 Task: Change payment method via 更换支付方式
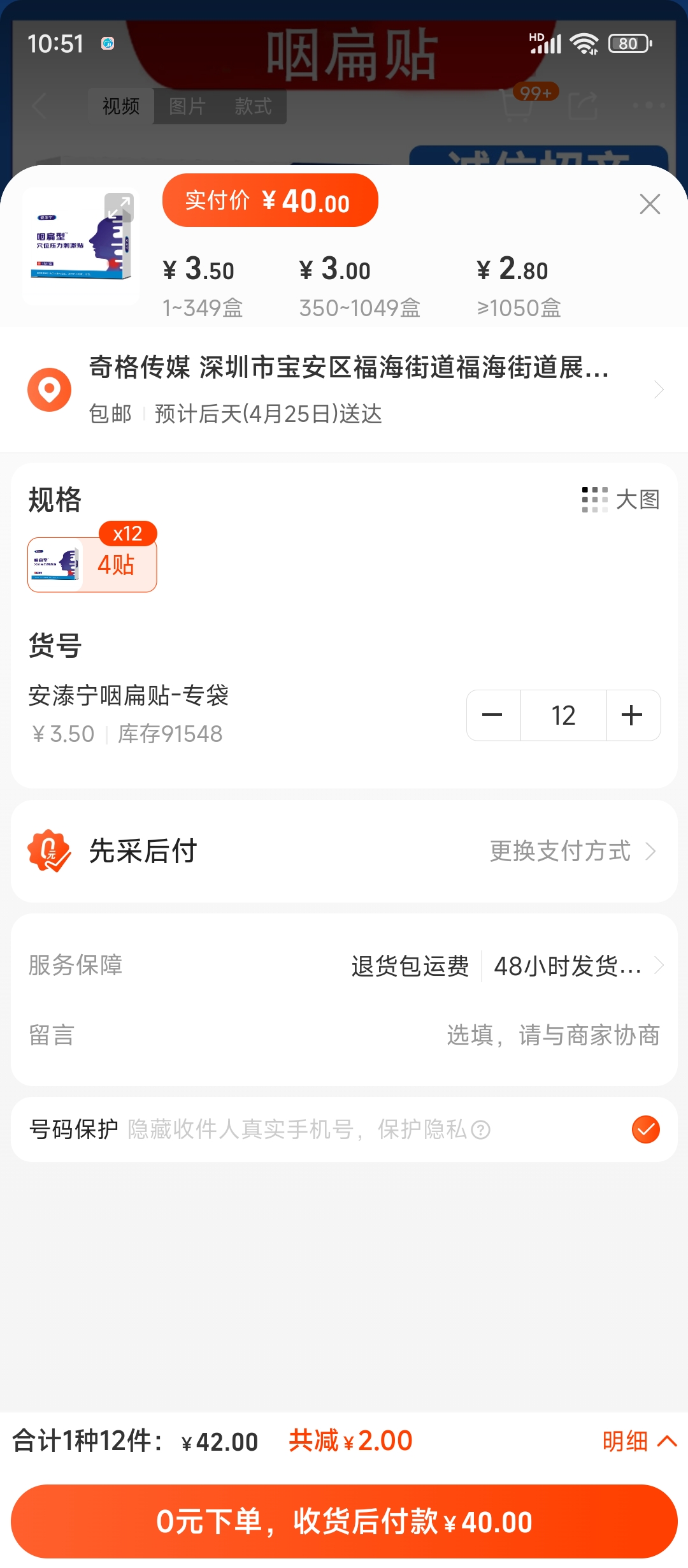pyautogui.click(x=572, y=852)
